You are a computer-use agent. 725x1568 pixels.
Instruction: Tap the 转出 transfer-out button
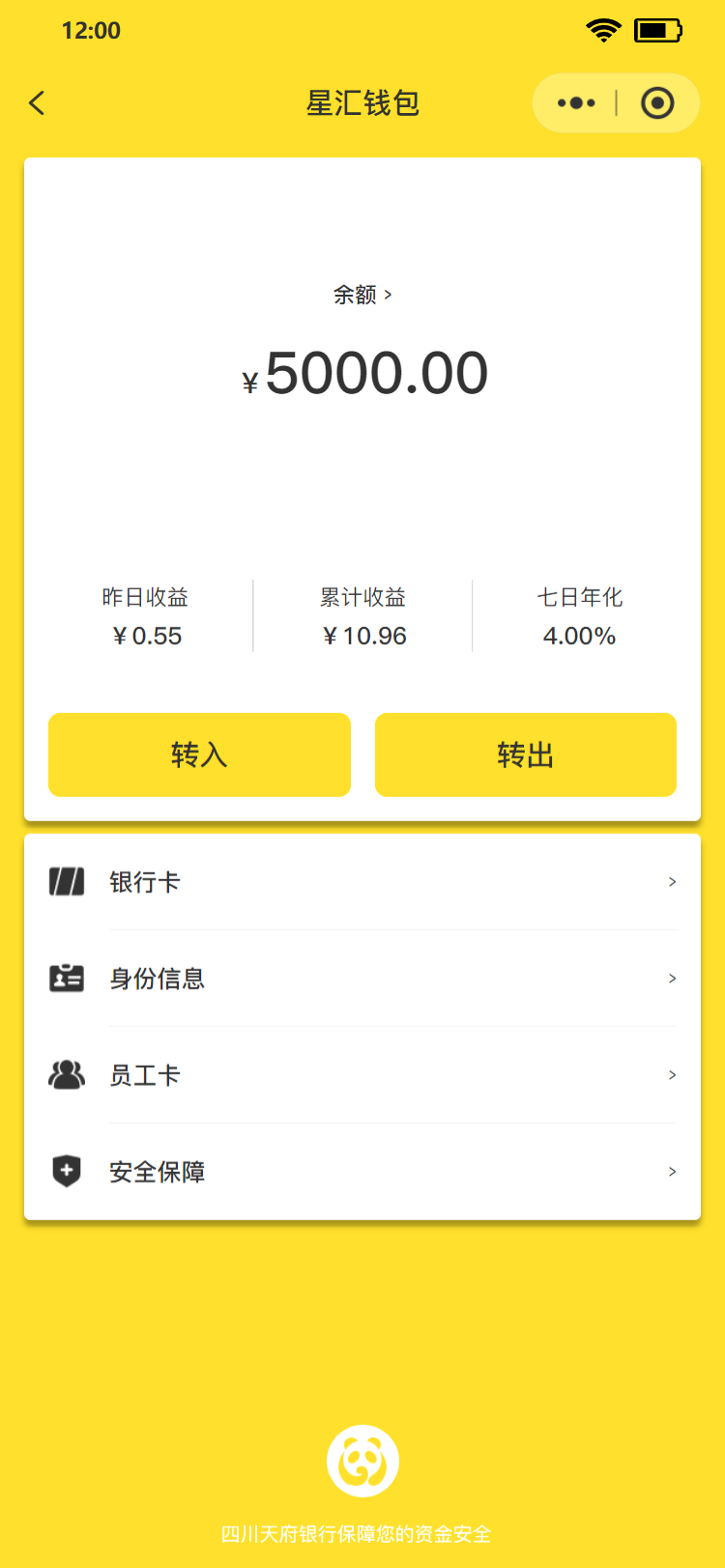coord(526,755)
